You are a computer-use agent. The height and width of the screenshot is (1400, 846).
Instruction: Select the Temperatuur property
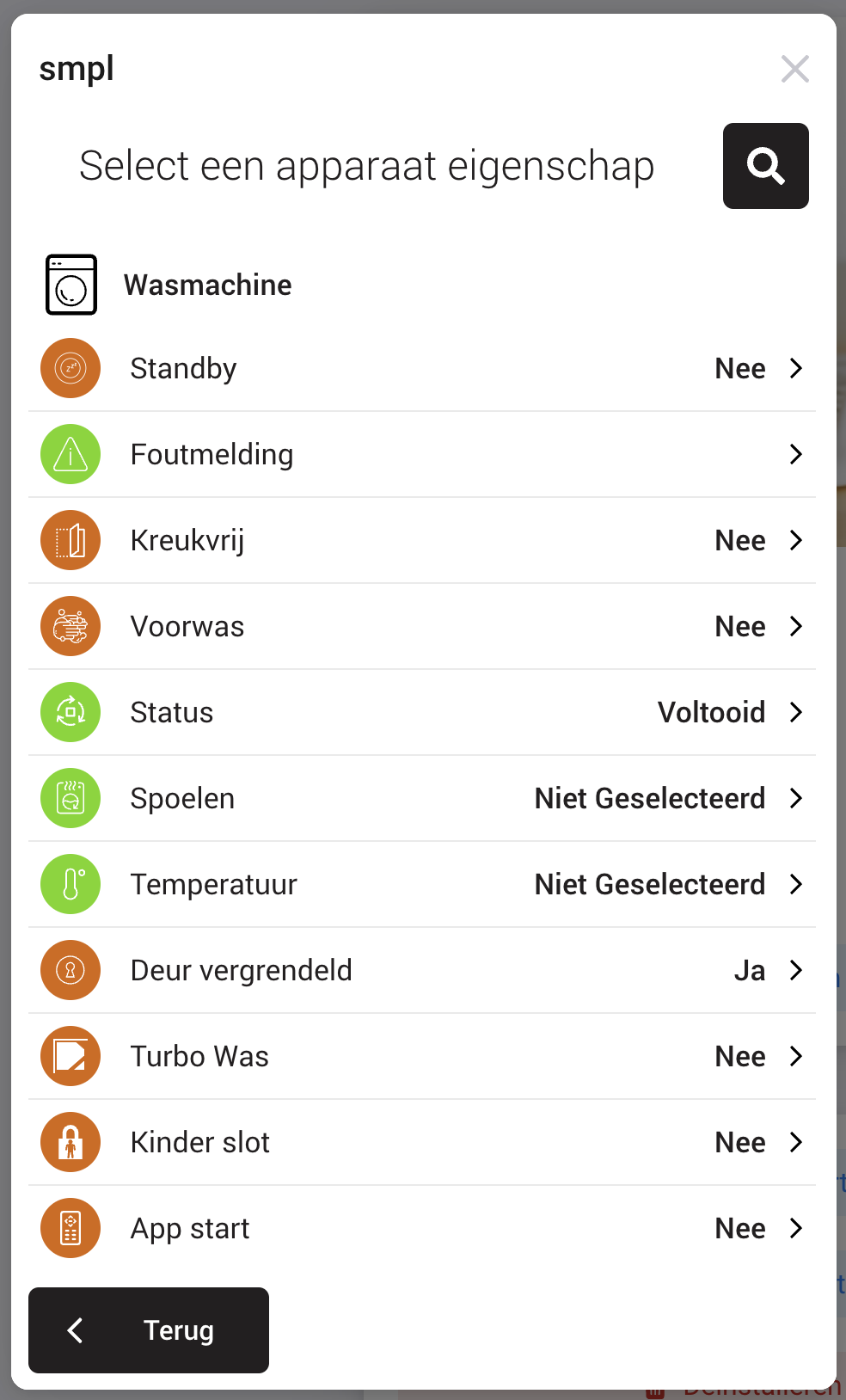[421, 884]
